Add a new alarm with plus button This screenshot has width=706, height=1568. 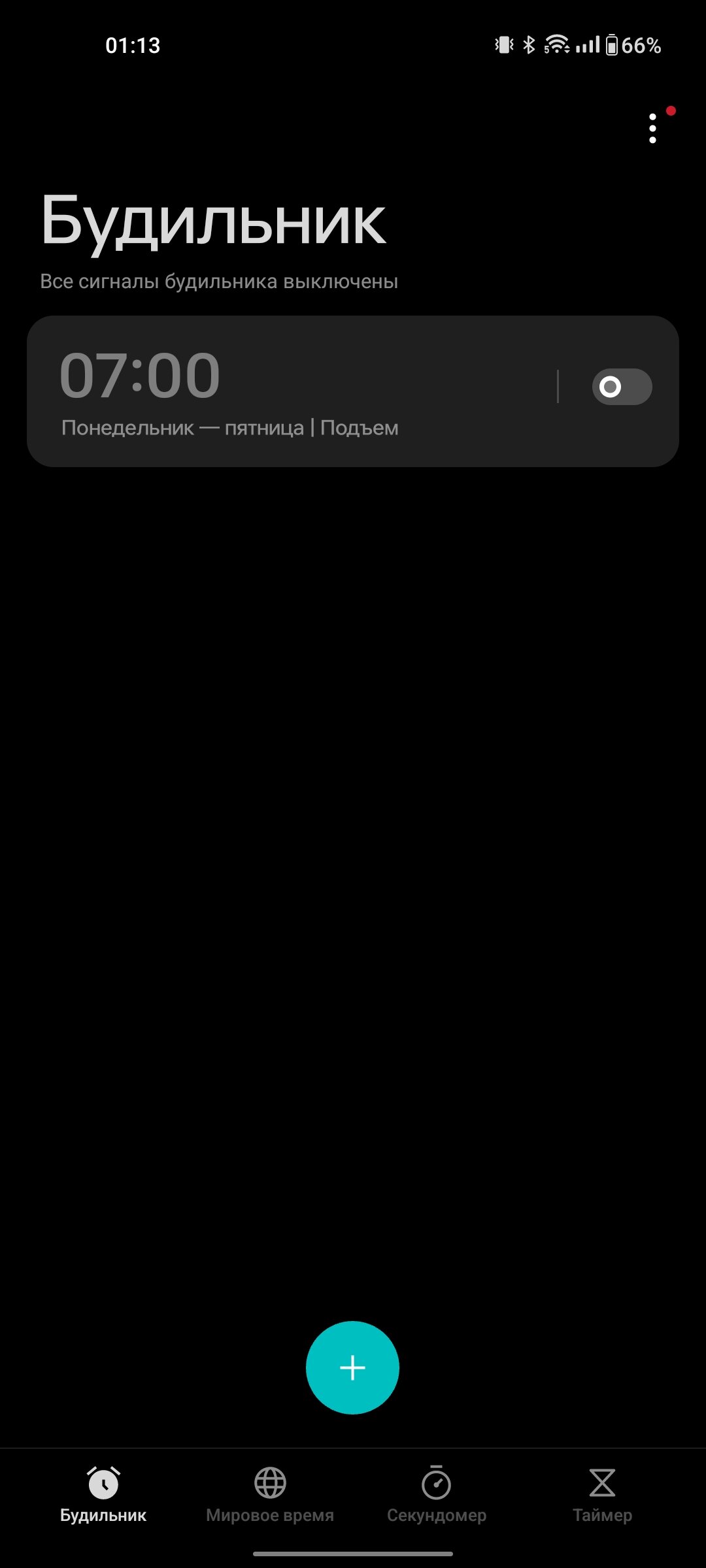click(x=352, y=1367)
